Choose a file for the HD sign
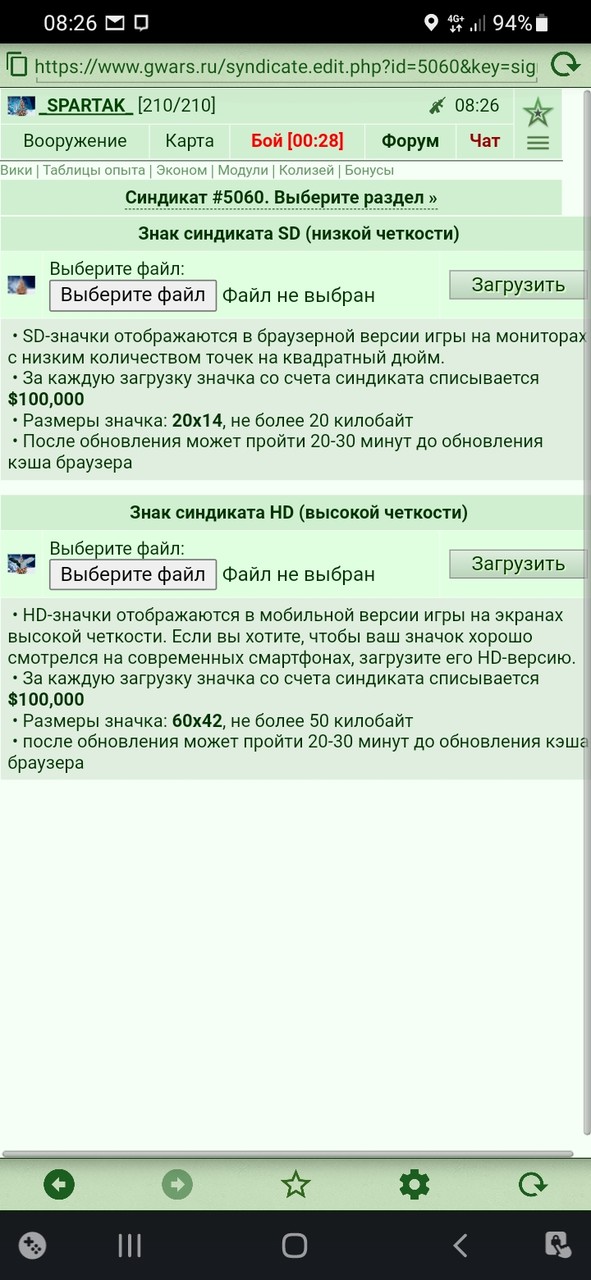Image resolution: width=591 pixels, height=1280 pixels. pyautogui.click(x=133, y=574)
